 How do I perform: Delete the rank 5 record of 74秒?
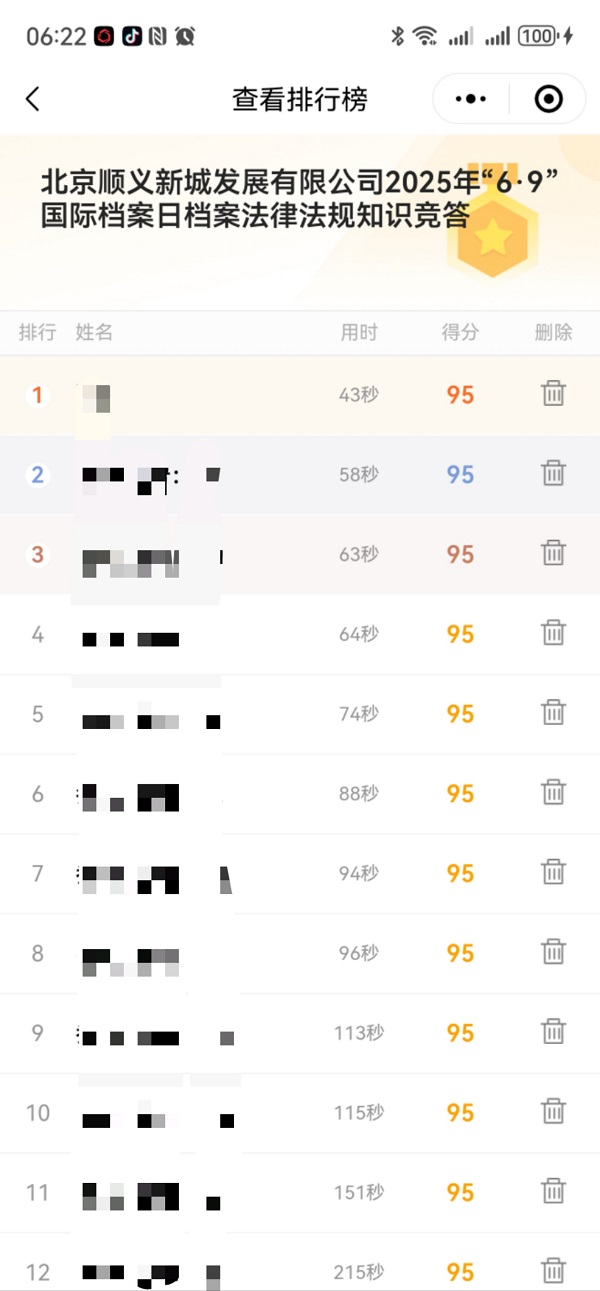click(553, 712)
